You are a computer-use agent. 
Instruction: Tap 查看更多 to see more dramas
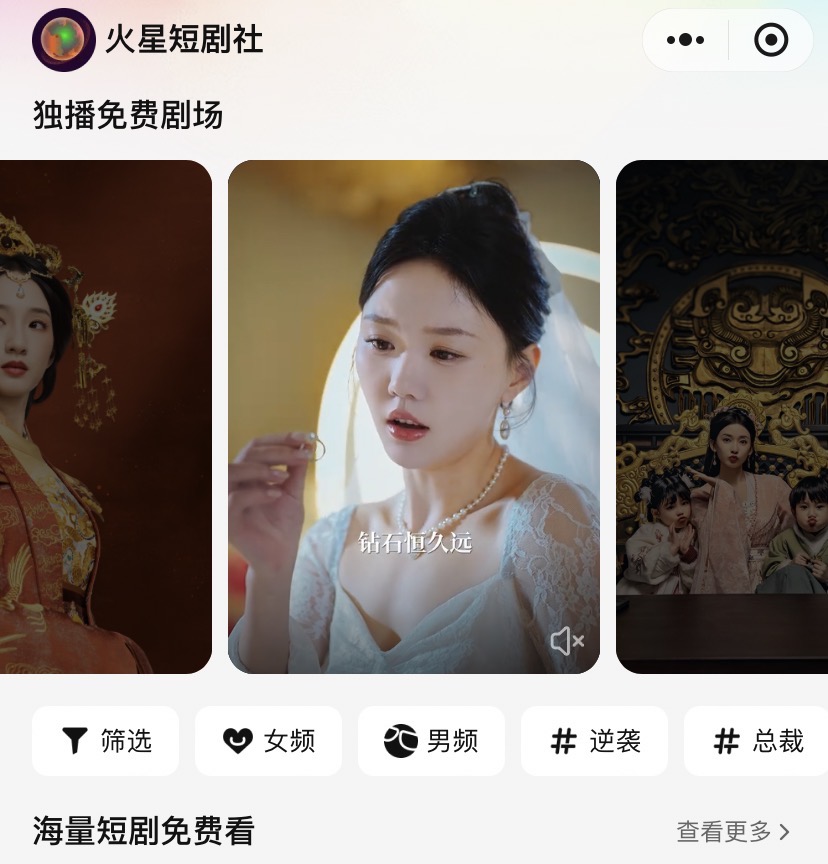[x=733, y=831]
